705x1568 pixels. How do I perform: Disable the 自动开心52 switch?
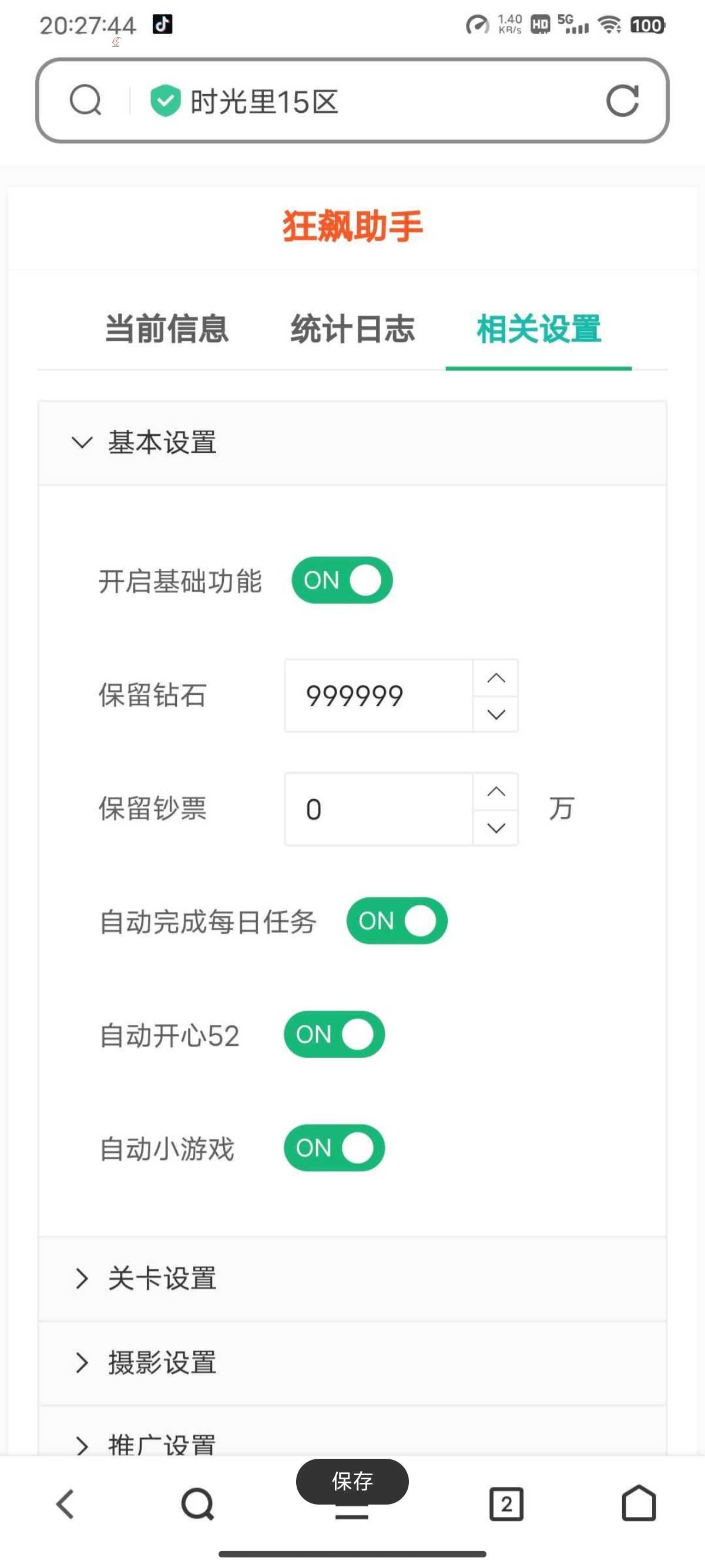(x=334, y=1034)
